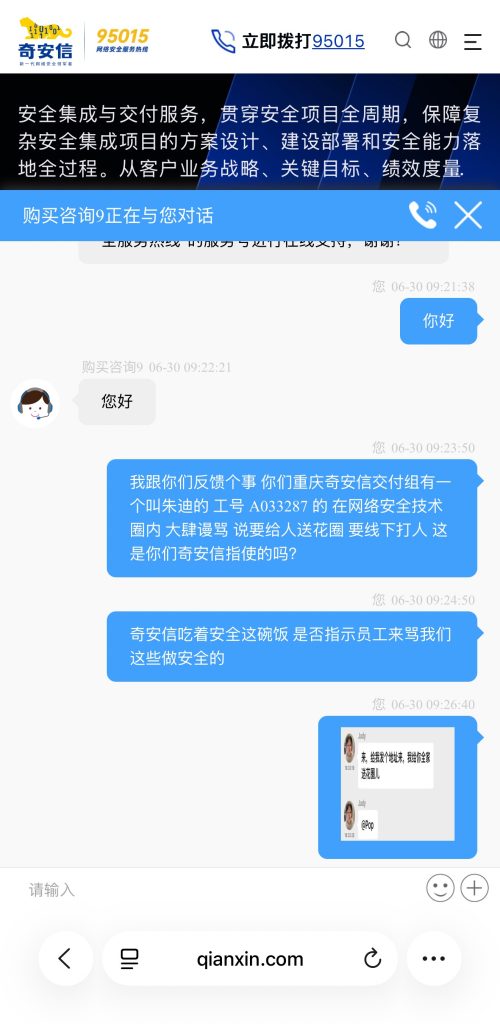Start a voice call in the chat header
The width and height of the screenshot is (500, 1024).
point(423,216)
